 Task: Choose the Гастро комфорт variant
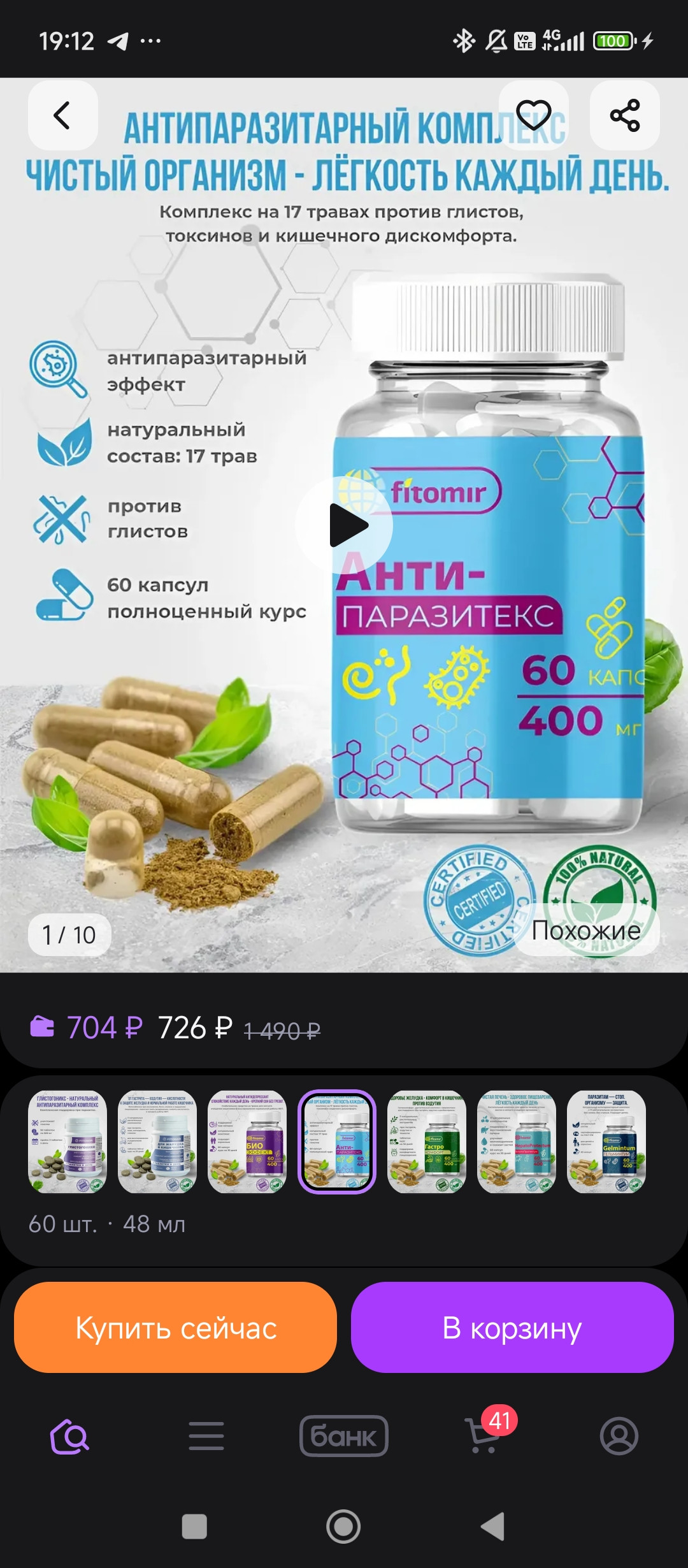point(427,1142)
